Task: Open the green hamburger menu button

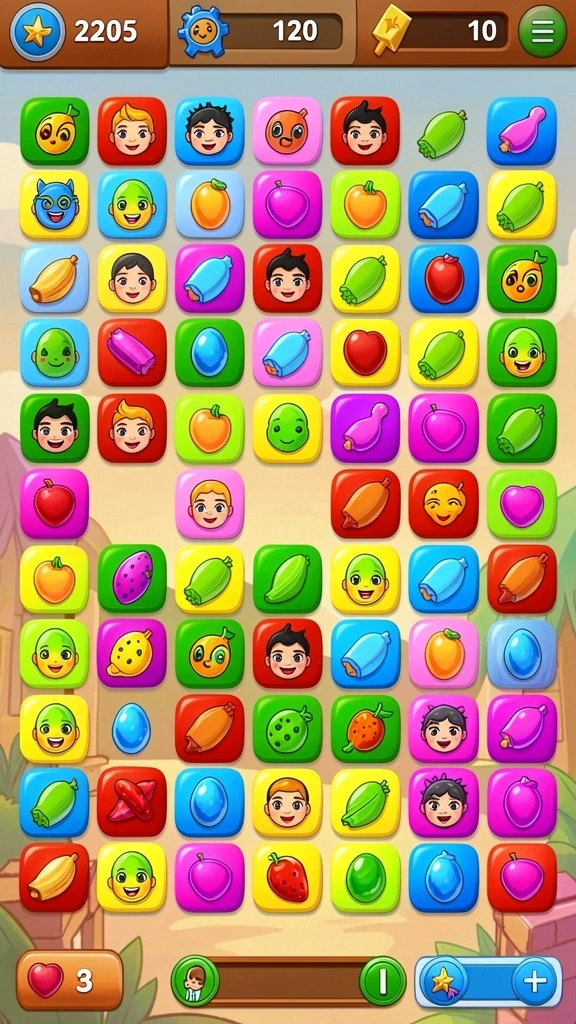Action: [x=542, y=31]
